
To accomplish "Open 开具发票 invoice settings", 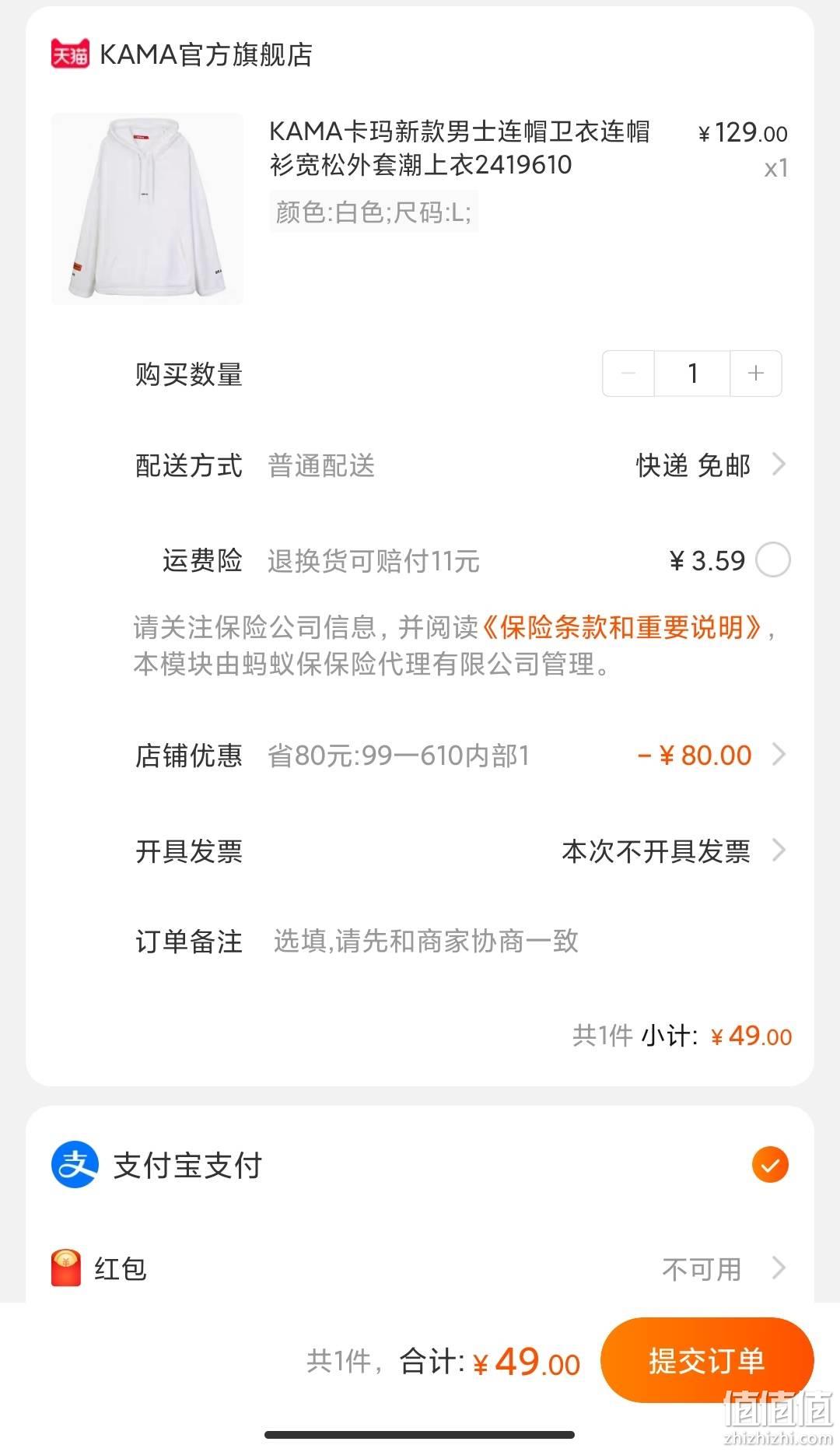I will pyautogui.click(x=460, y=851).
